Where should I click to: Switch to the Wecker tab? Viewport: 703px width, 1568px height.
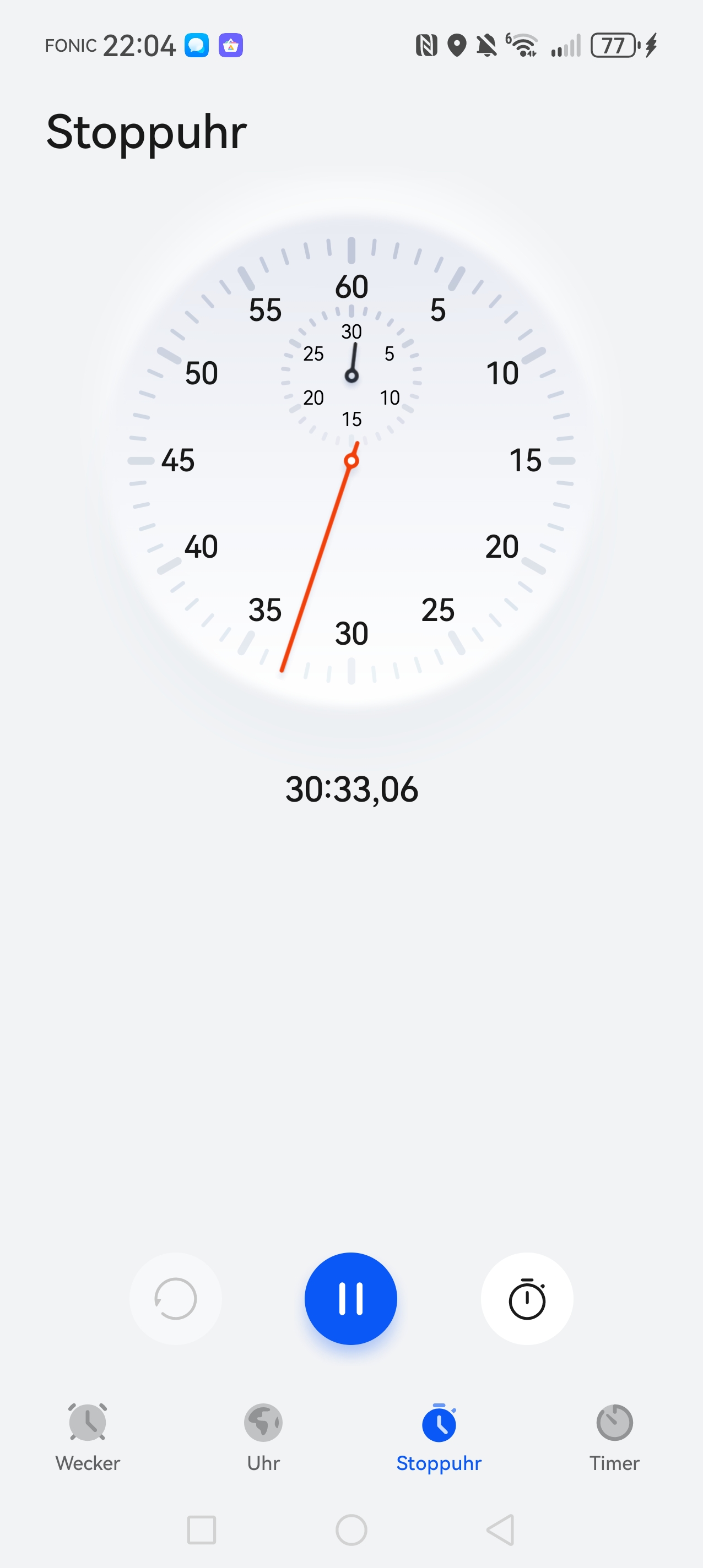(x=88, y=1437)
